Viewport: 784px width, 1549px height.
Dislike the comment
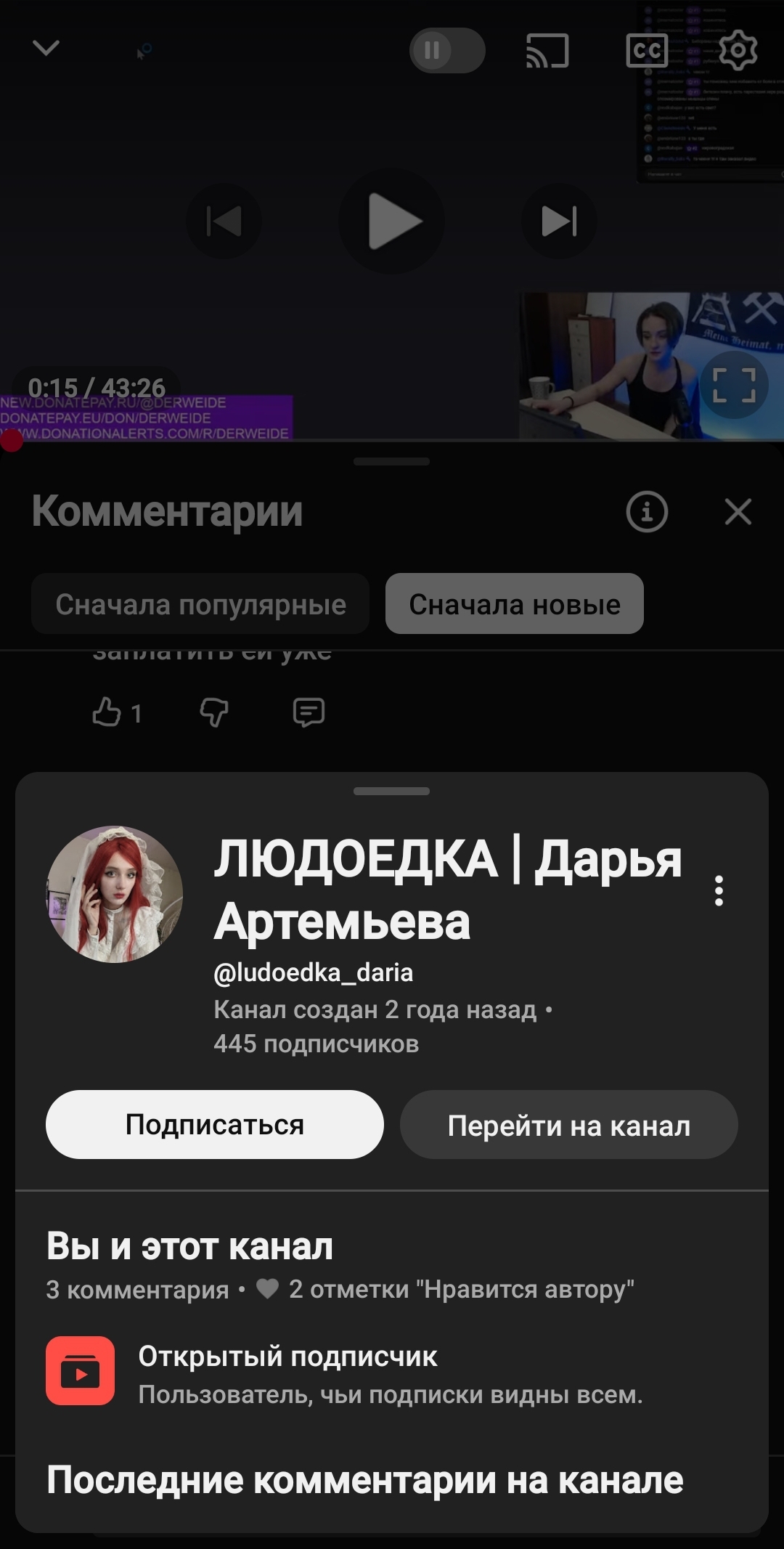pos(214,712)
